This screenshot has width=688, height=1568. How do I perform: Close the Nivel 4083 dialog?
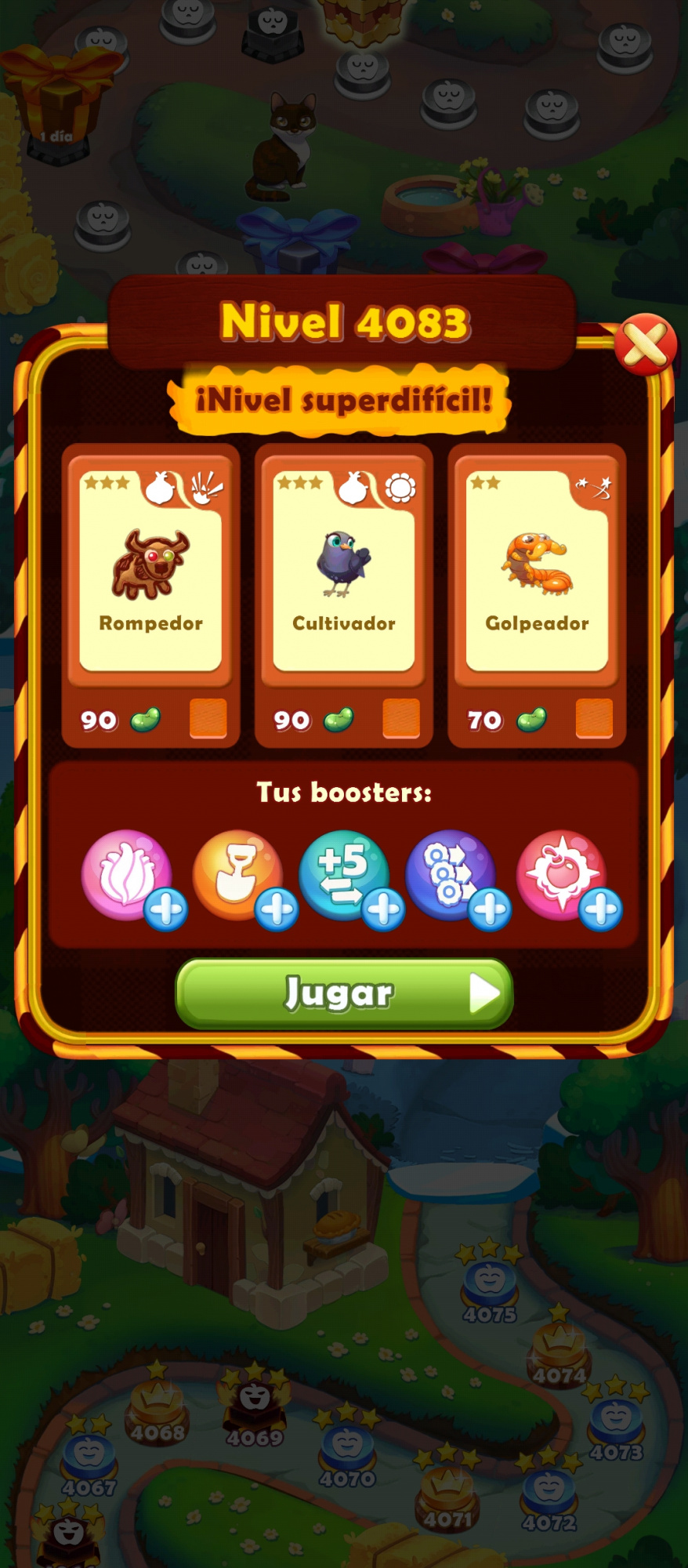point(645,343)
